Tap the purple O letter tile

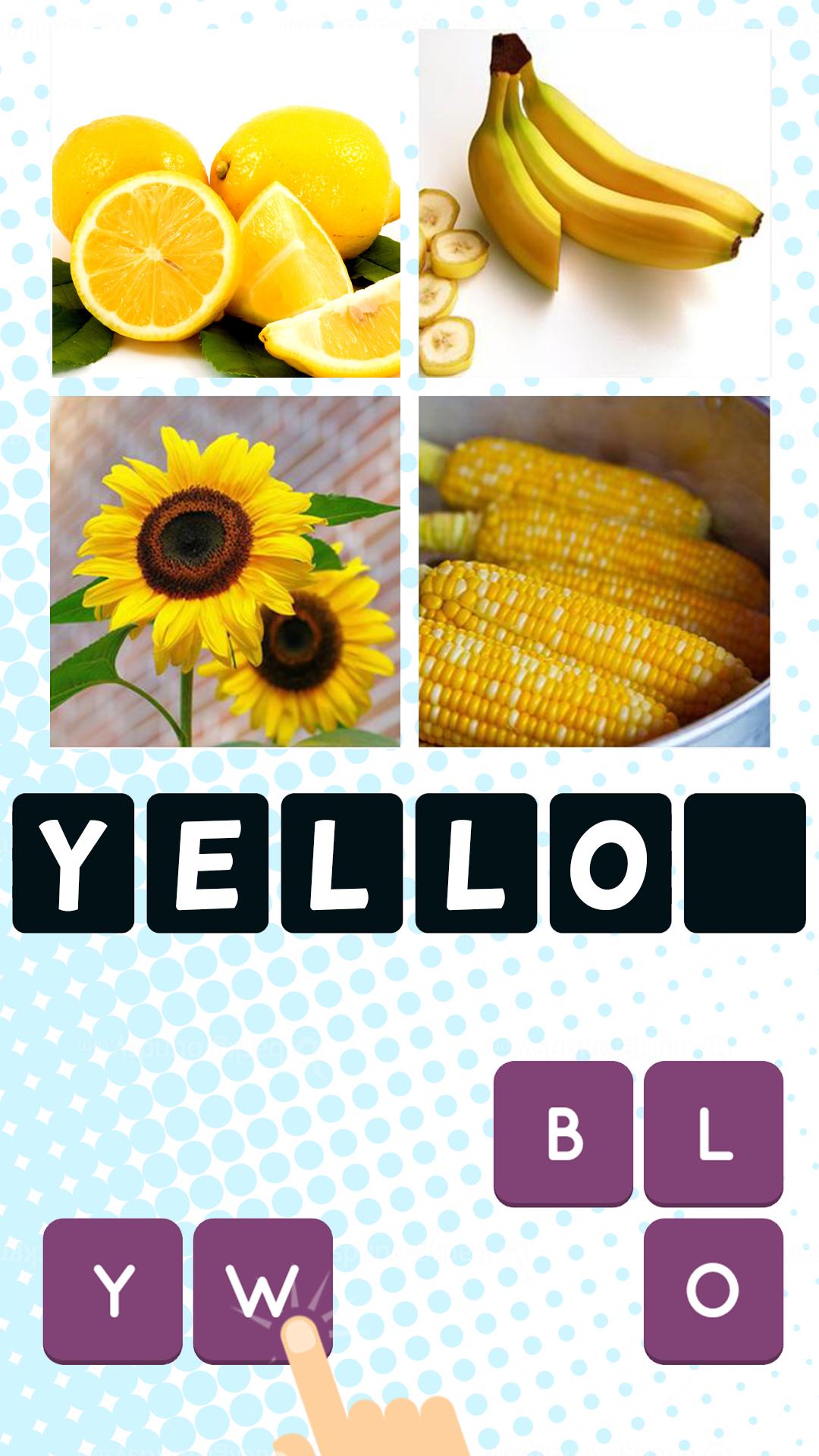[713, 1289]
